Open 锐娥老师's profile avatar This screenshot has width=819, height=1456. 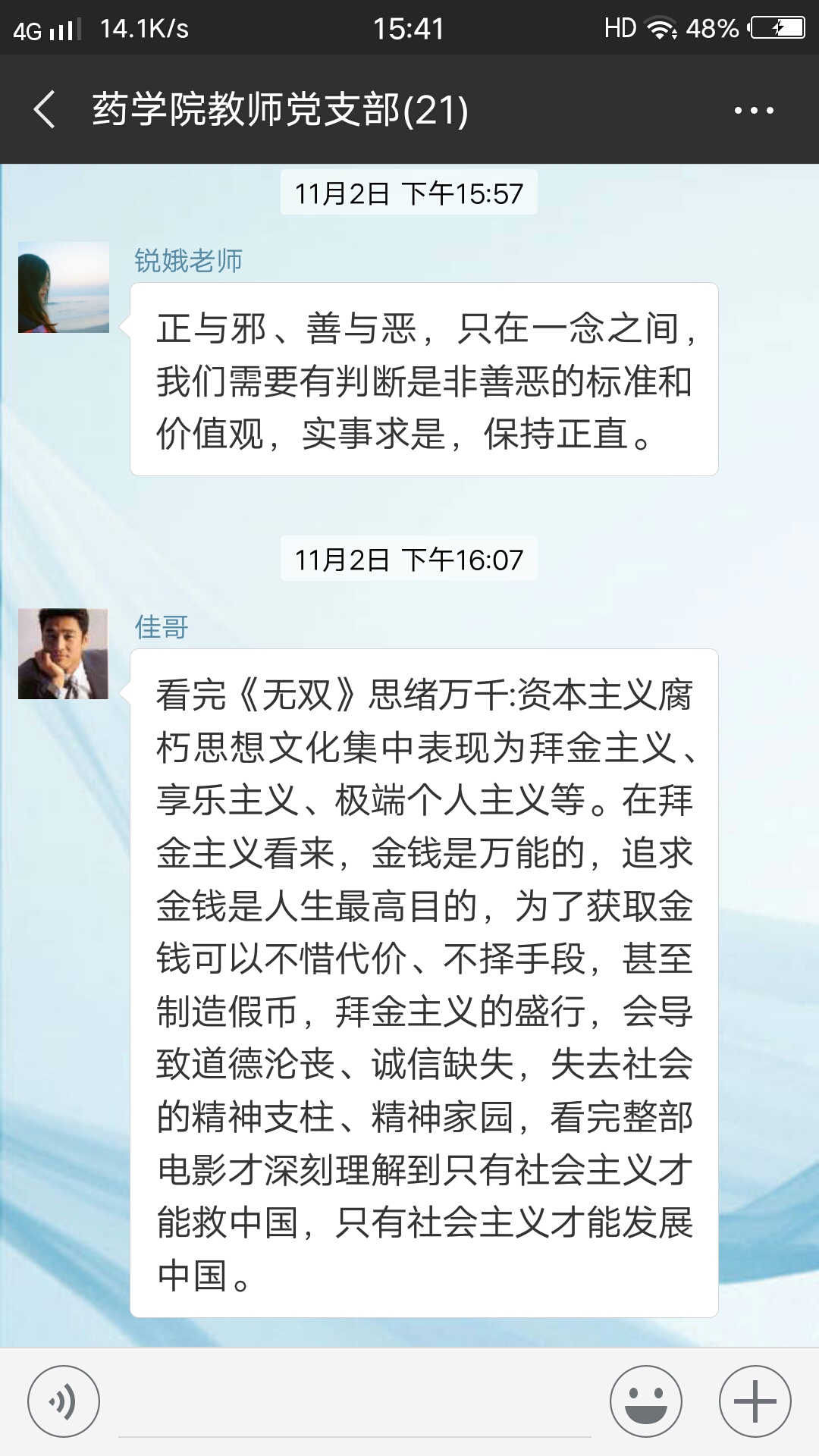(x=64, y=287)
